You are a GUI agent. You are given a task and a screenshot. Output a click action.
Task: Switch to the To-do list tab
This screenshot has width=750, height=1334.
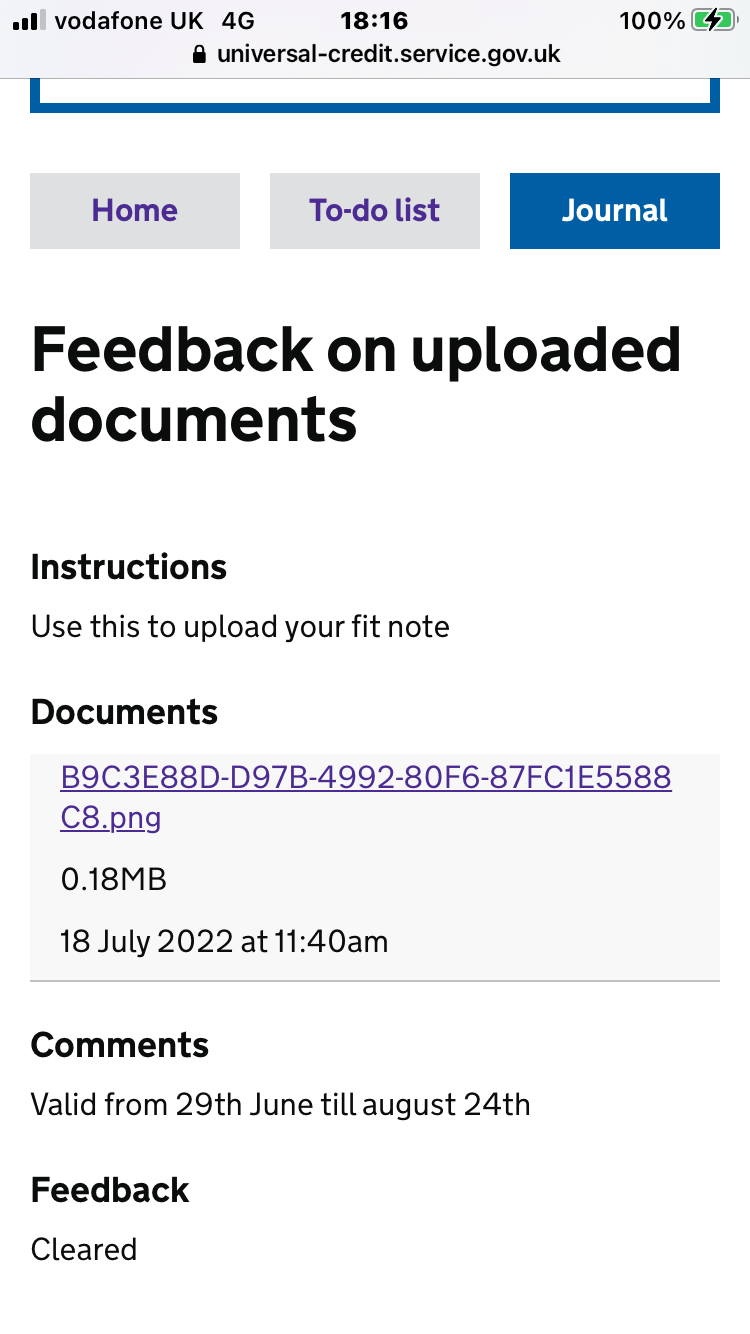click(375, 211)
